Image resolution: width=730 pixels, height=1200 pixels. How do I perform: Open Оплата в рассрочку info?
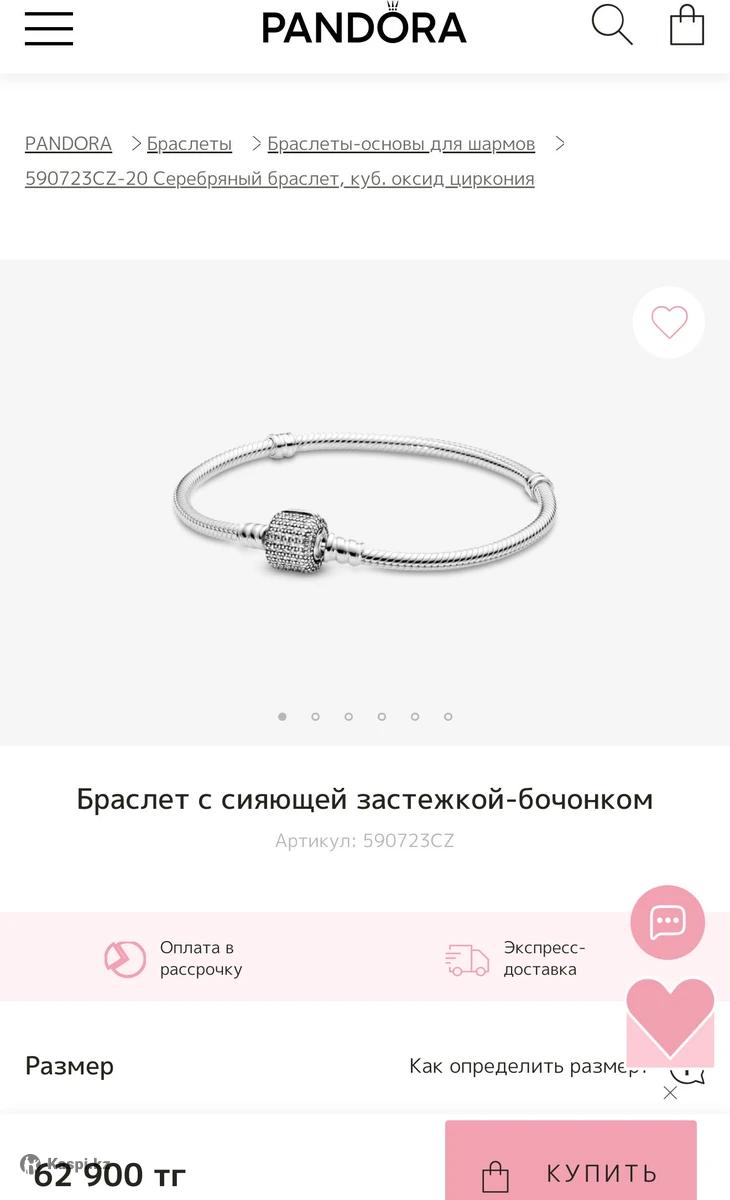(175, 958)
